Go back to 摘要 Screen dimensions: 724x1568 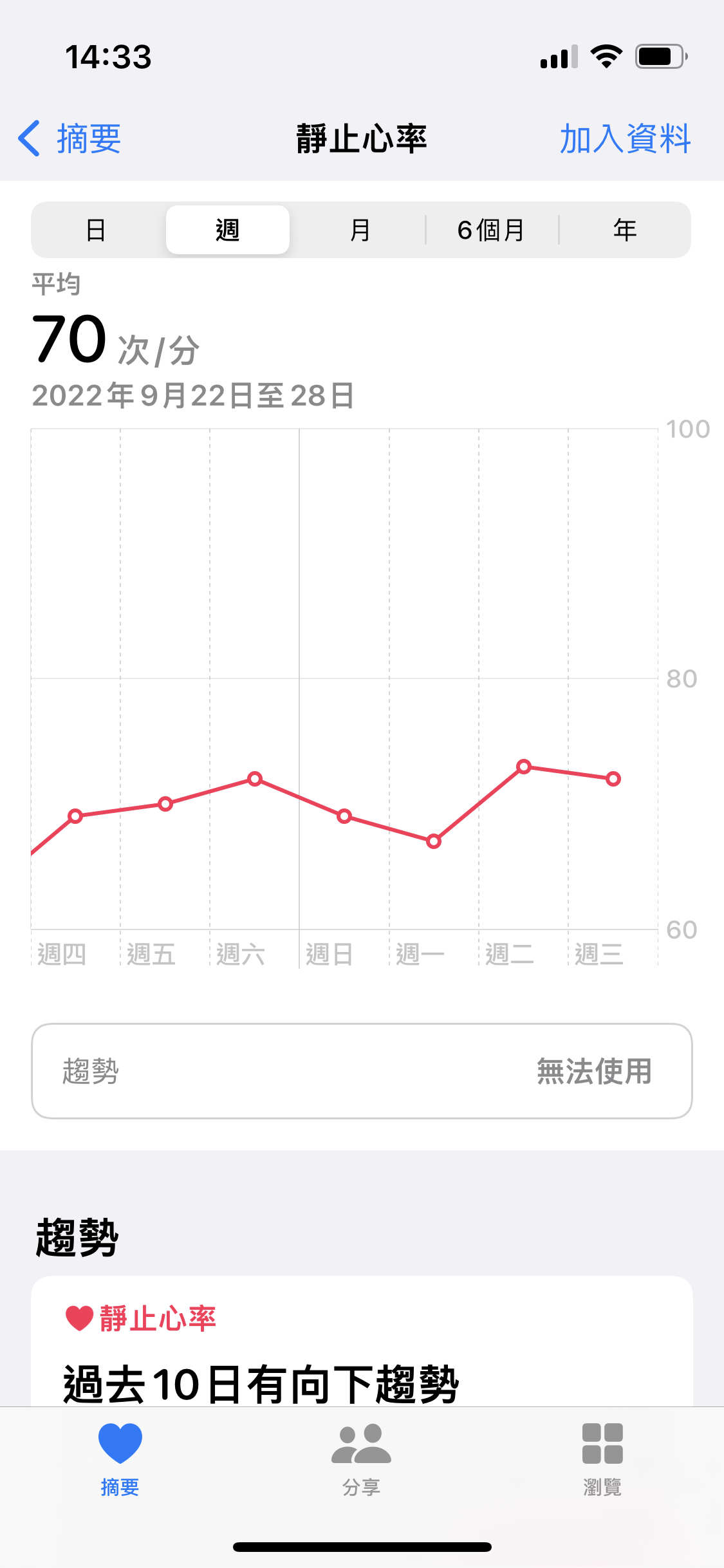(70, 138)
